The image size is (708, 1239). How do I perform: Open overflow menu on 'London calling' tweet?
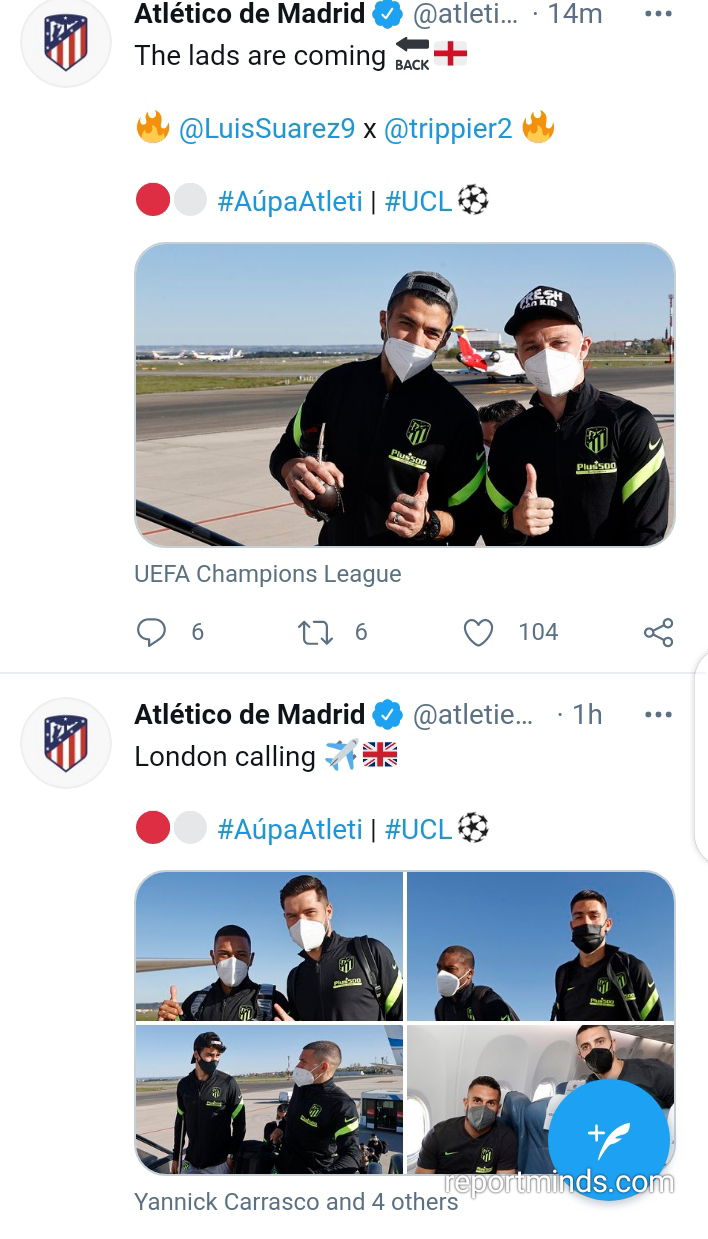(x=658, y=714)
